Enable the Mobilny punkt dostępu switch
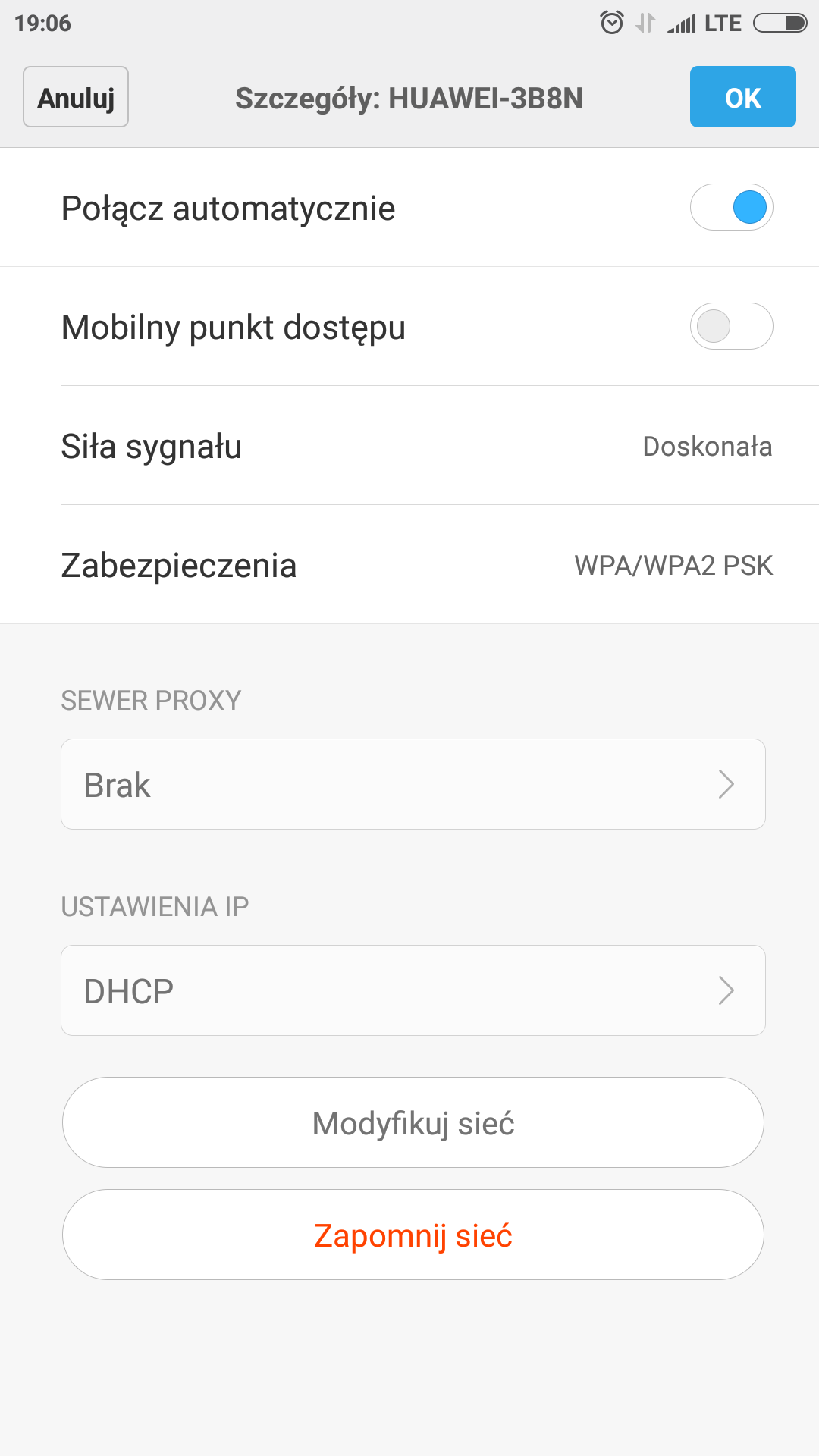 point(731,326)
